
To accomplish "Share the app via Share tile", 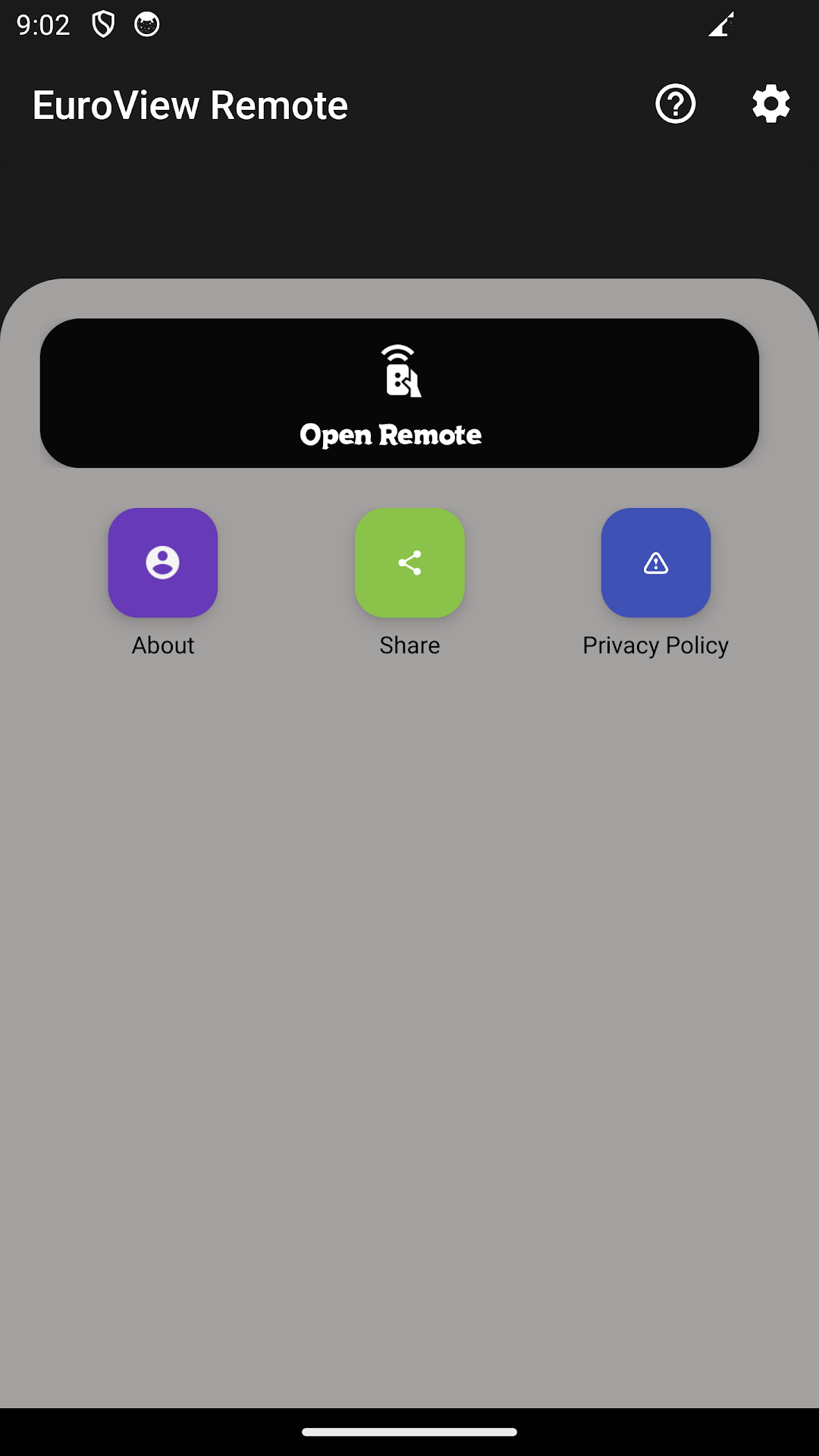I will [409, 563].
